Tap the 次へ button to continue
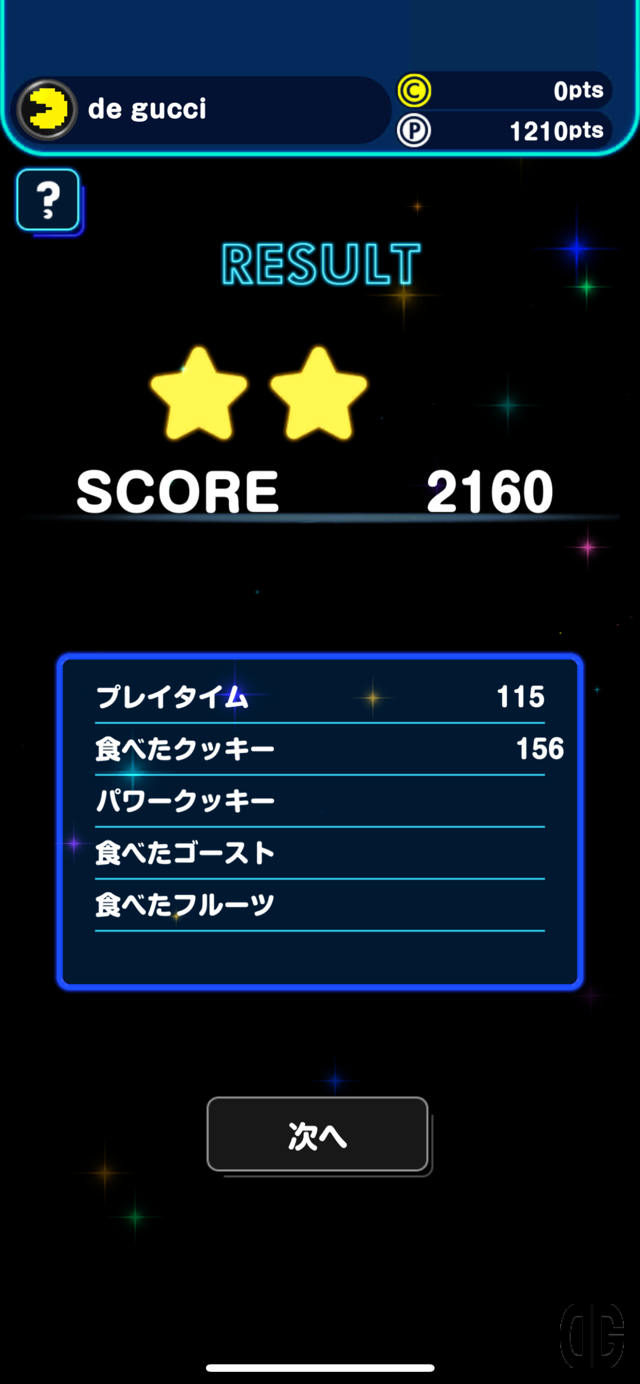 click(x=317, y=1134)
